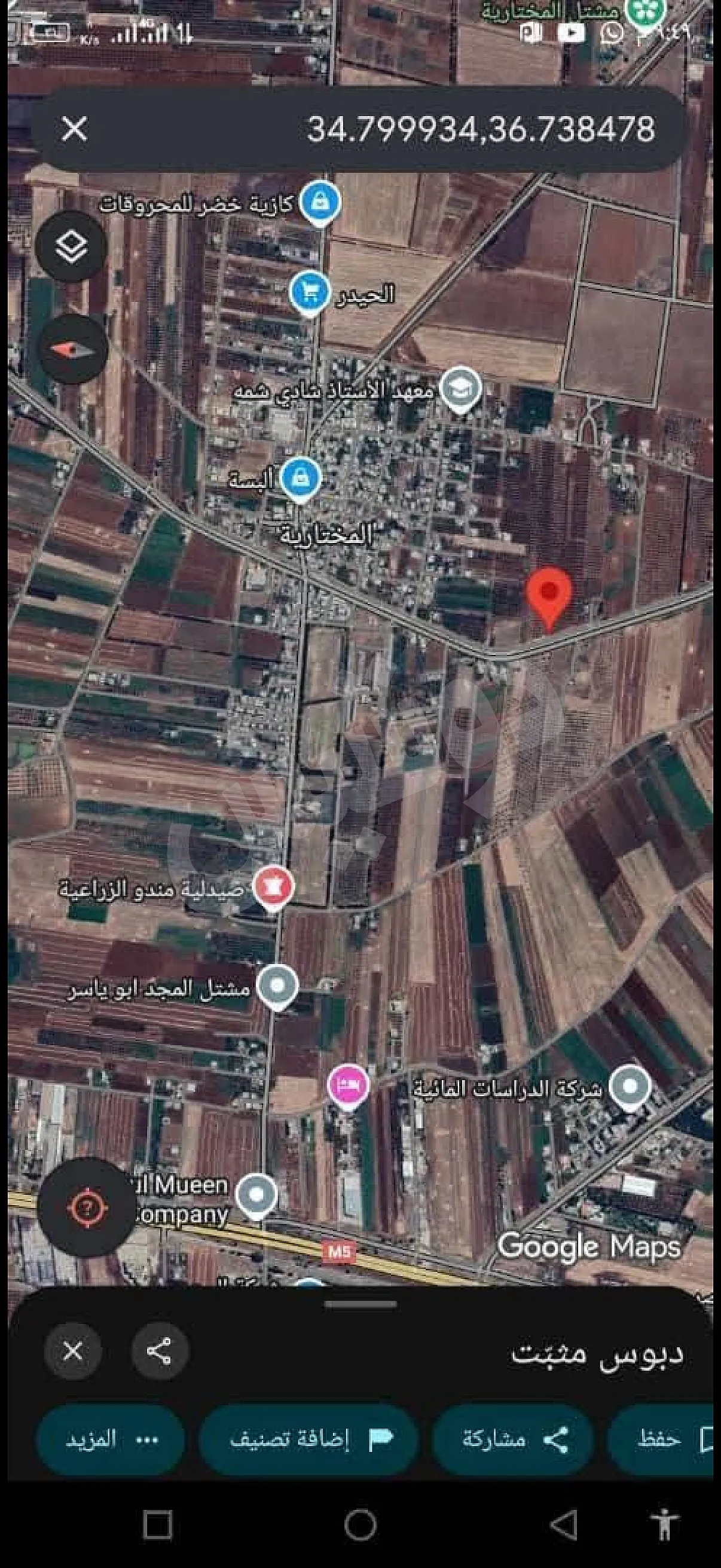Tap the round share icon in panel
721x1568 pixels.
pyautogui.click(x=159, y=1351)
